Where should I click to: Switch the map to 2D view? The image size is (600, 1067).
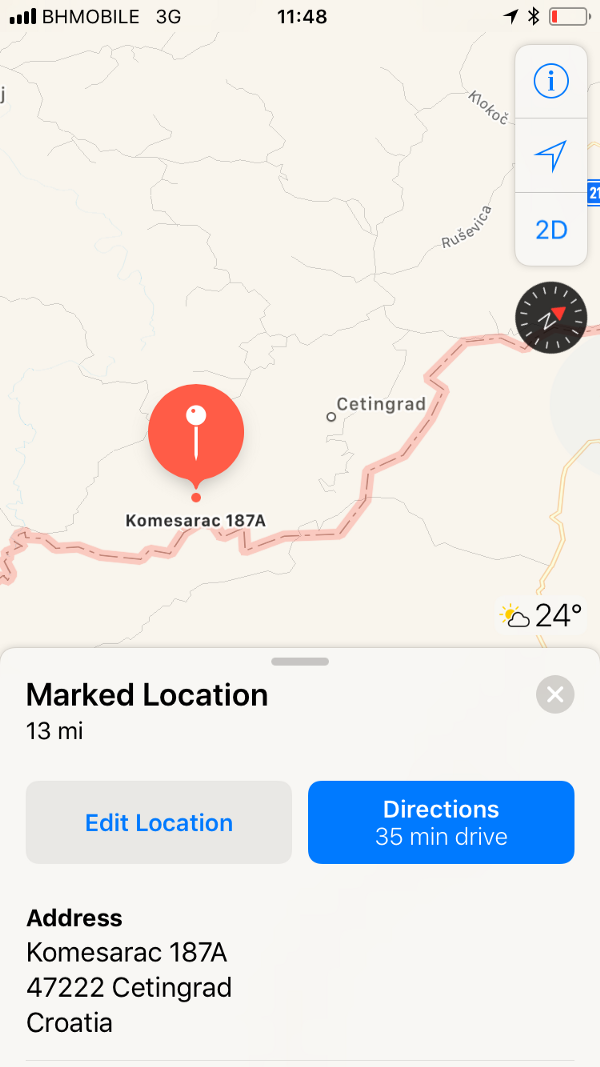(551, 230)
